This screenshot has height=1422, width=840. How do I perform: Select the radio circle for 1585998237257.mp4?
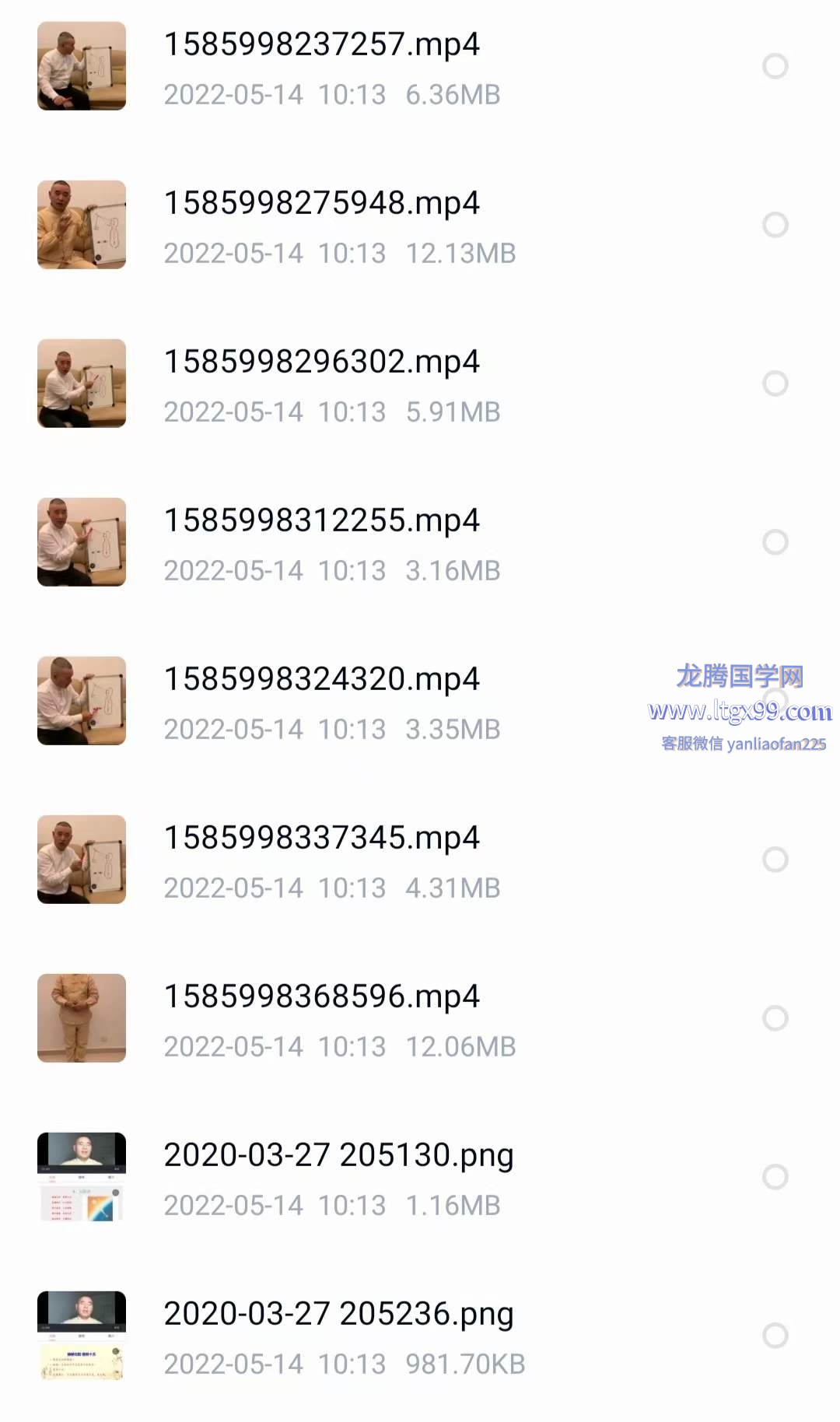pos(775,66)
